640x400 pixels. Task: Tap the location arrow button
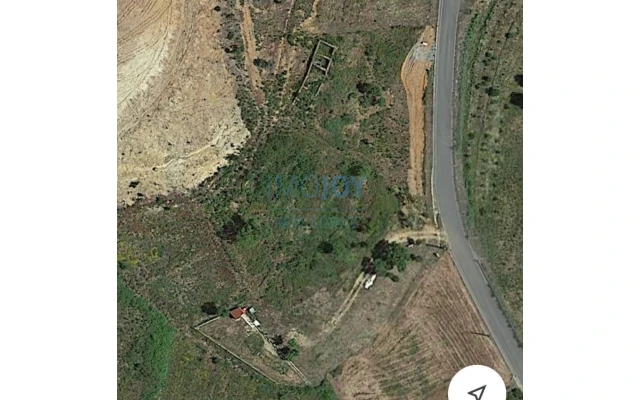tap(477, 389)
